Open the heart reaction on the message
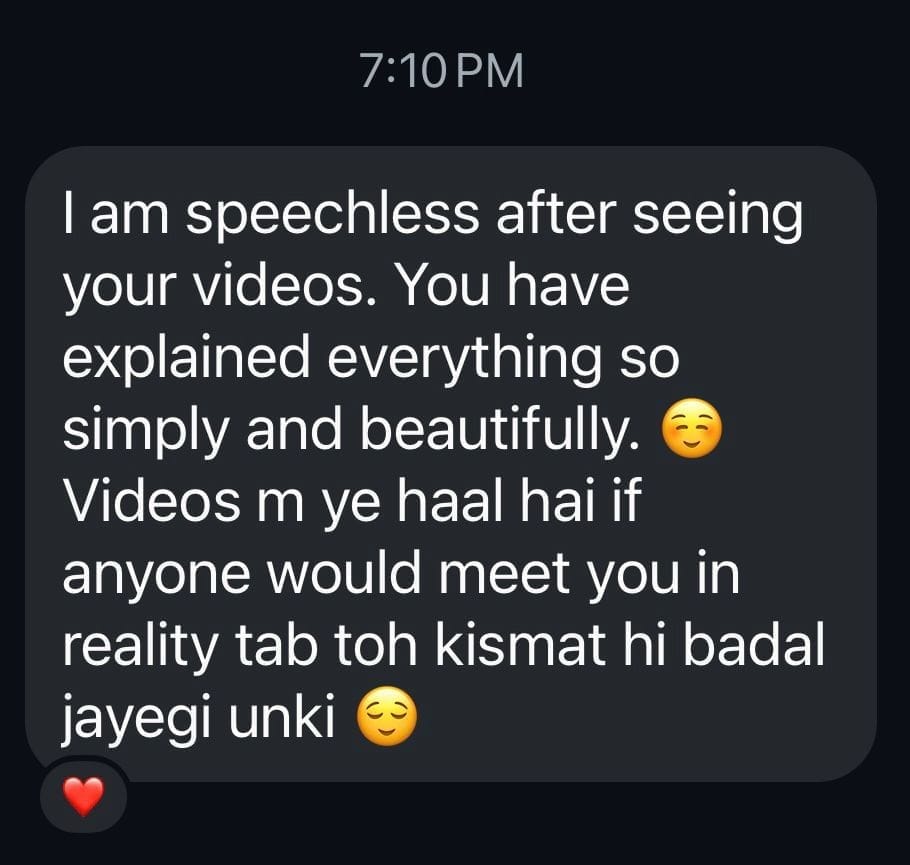The image size is (910, 865). (x=83, y=796)
